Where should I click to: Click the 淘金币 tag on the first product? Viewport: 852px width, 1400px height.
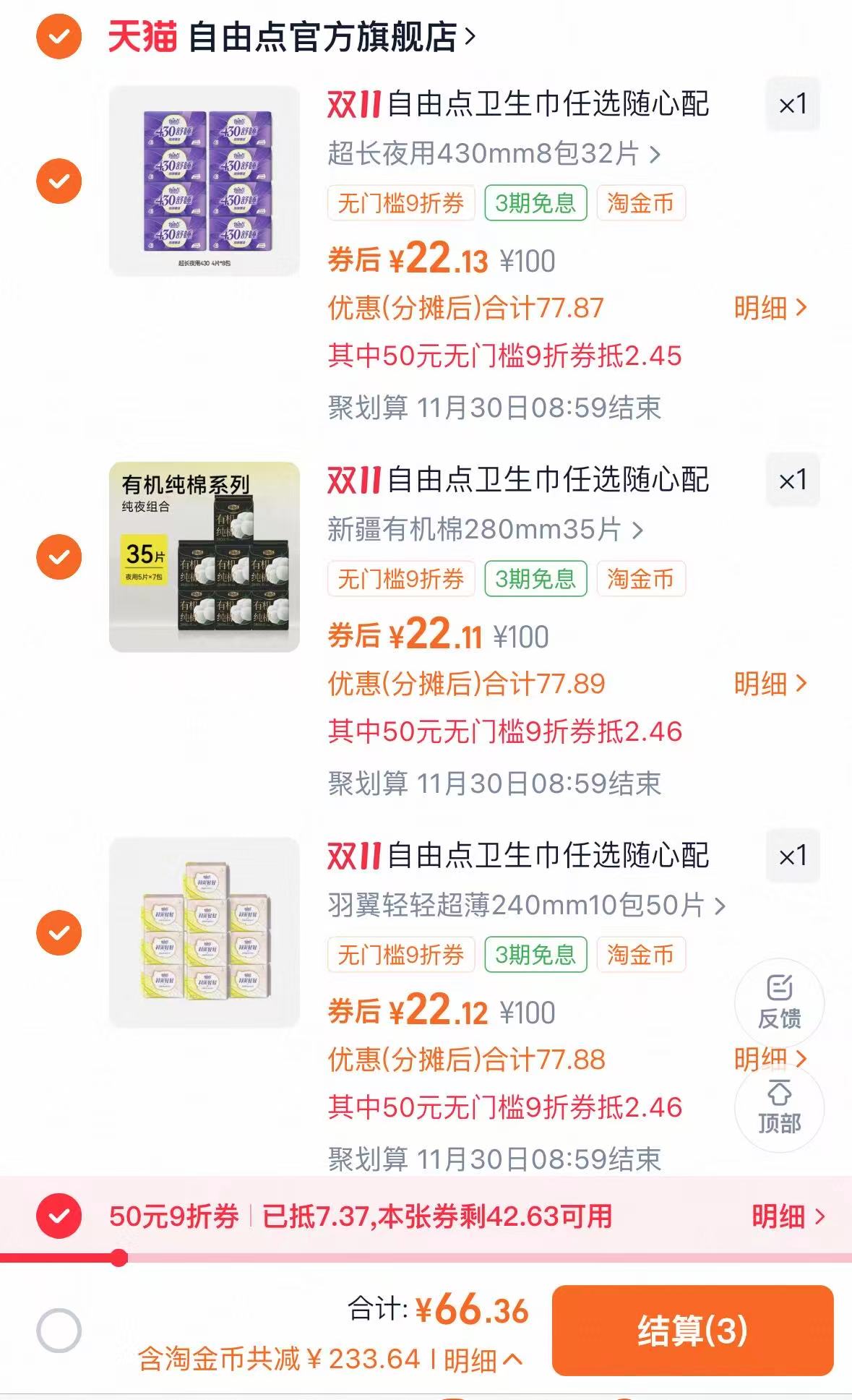(640, 204)
